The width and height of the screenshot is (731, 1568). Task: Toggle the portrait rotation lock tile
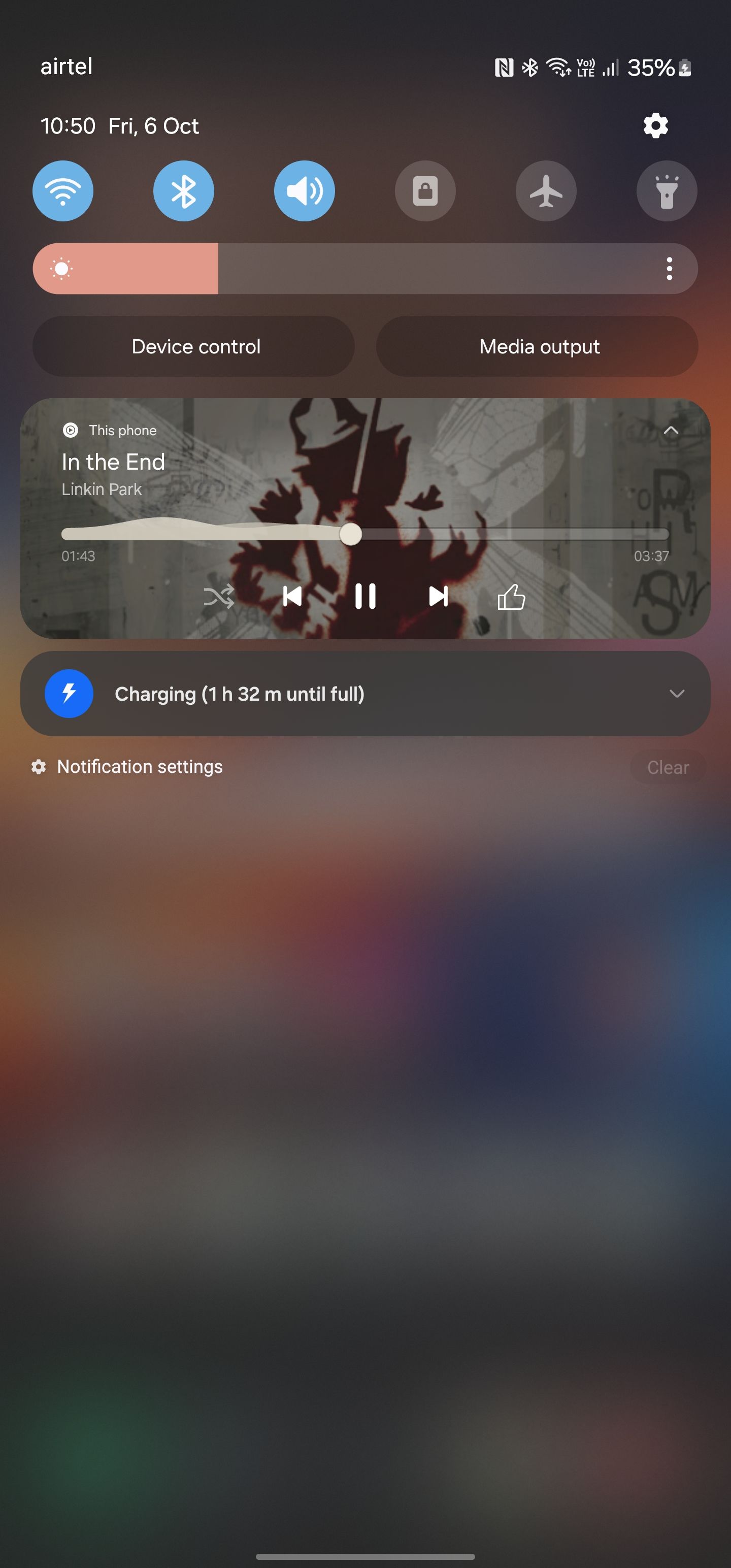(x=425, y=191)
